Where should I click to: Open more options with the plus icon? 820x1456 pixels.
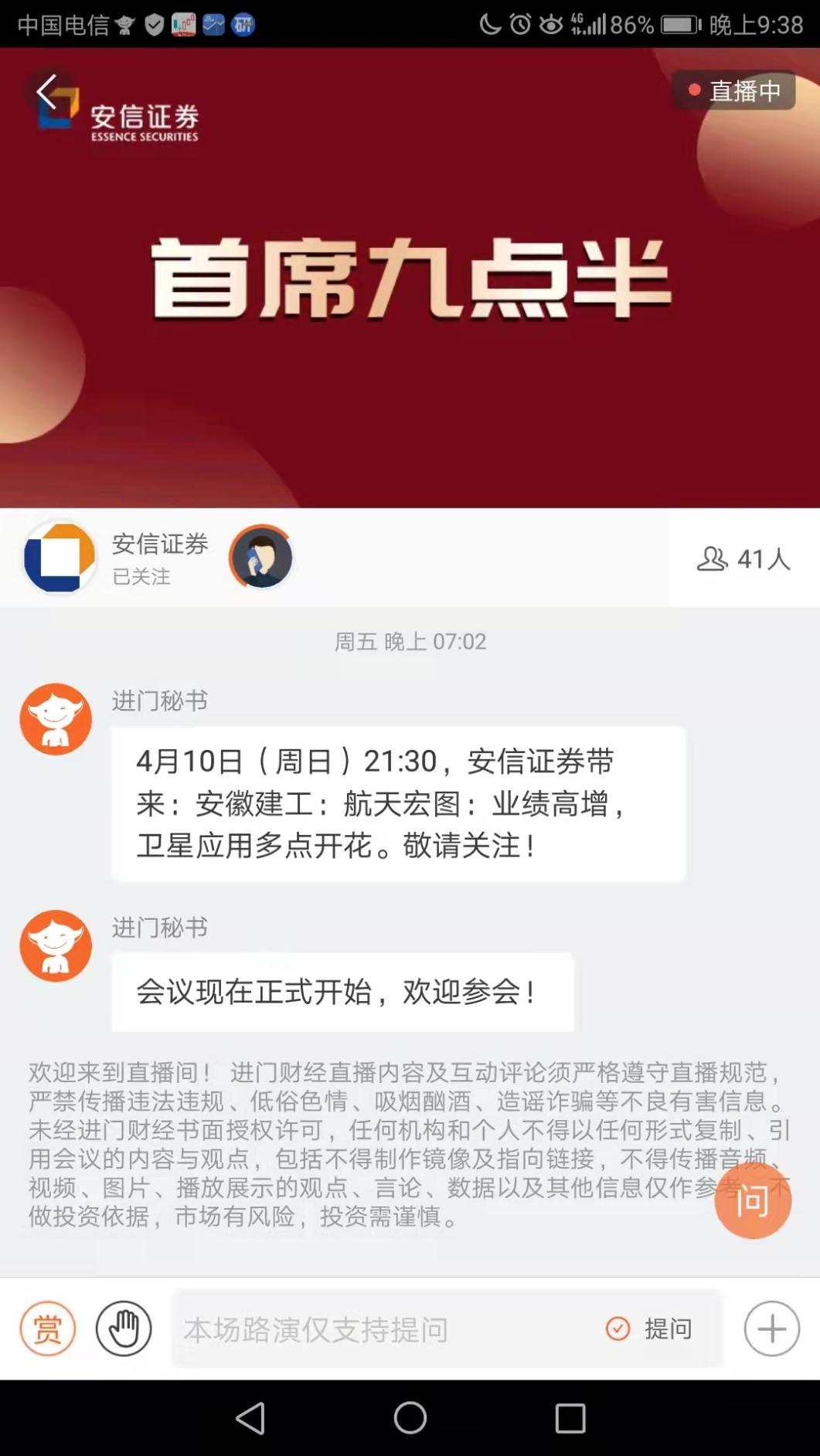[x=771, y=1329]
